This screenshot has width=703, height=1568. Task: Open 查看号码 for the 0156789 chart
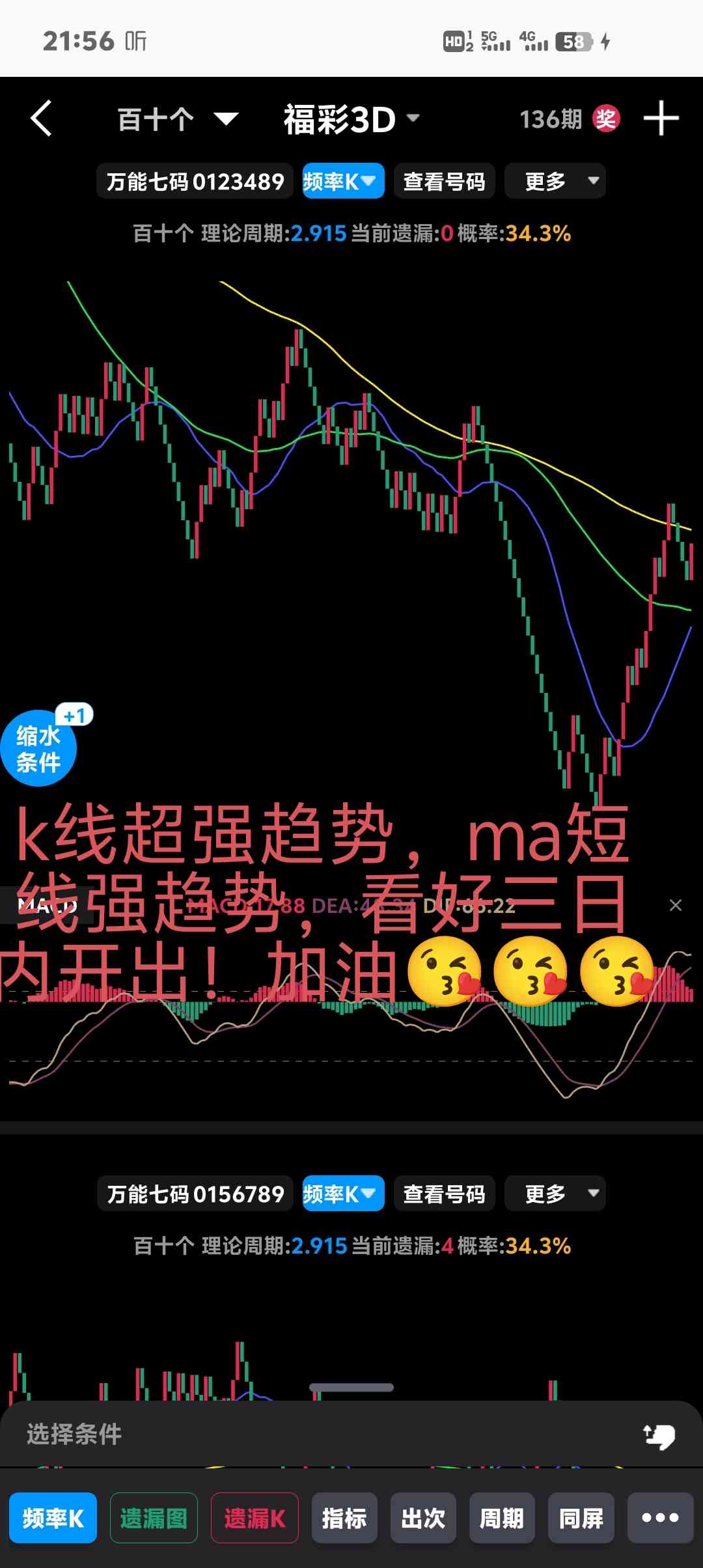[x=444, y=1194]
